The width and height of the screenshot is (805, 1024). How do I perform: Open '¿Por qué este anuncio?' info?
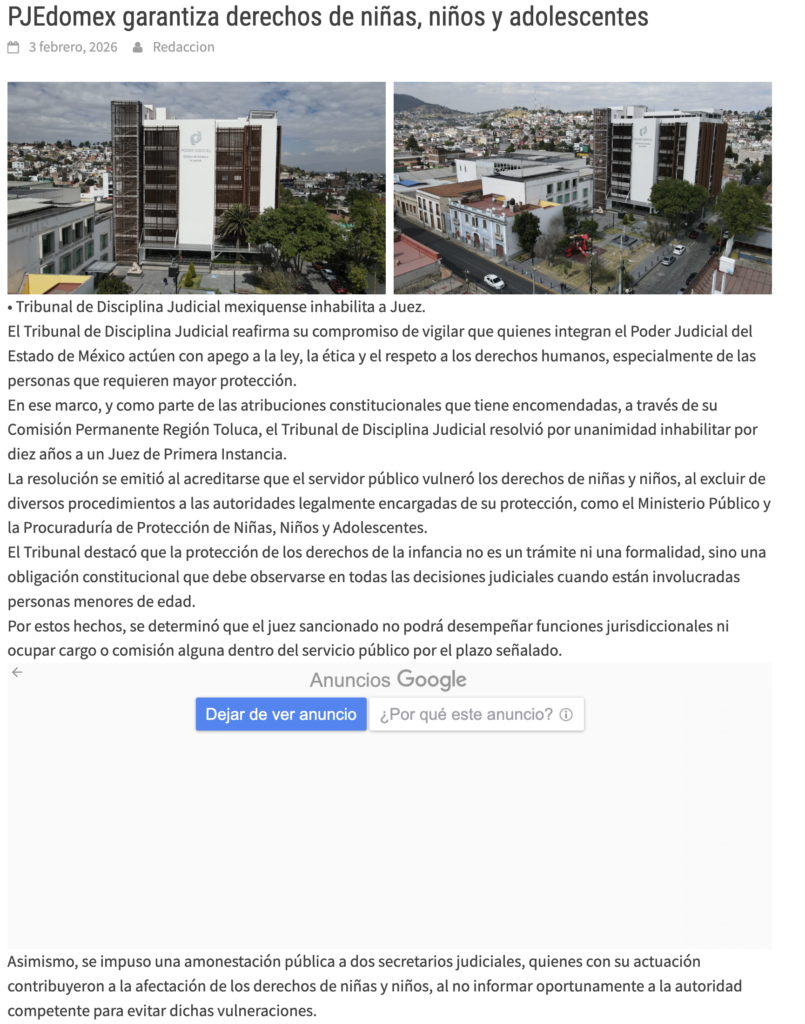click(476, 714)
